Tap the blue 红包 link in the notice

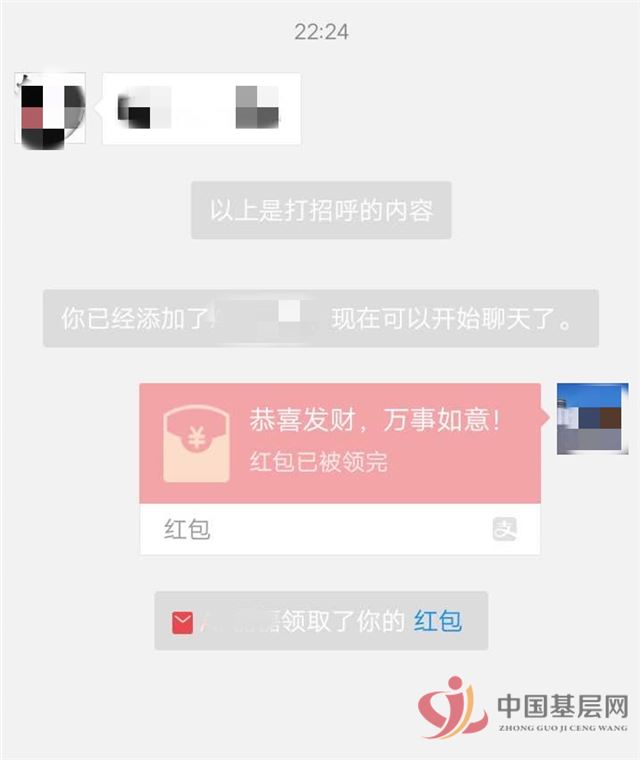coord(437,621)
